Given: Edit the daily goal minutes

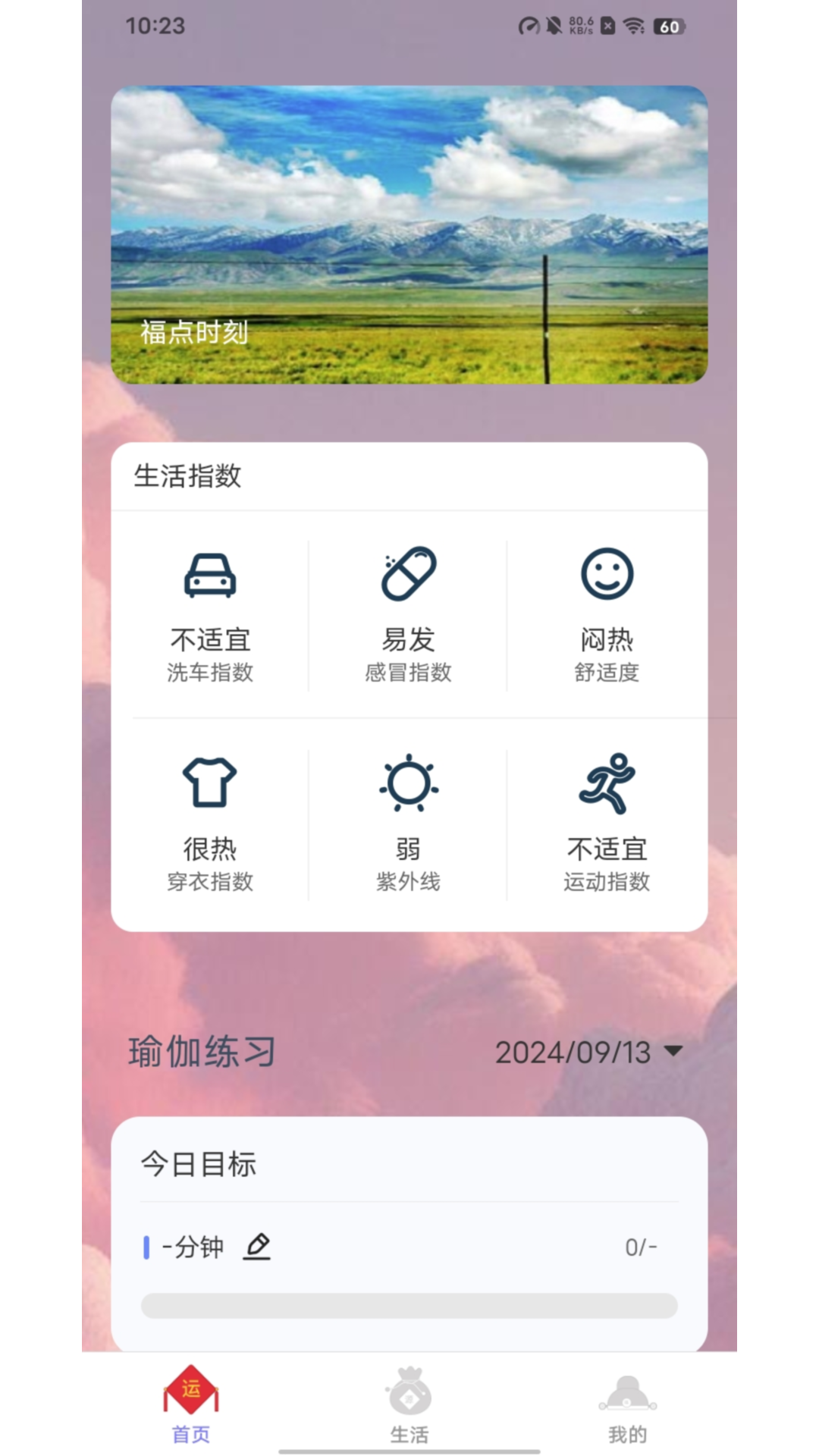Looking at the screenshot, I should click(x=257, y=1247).
